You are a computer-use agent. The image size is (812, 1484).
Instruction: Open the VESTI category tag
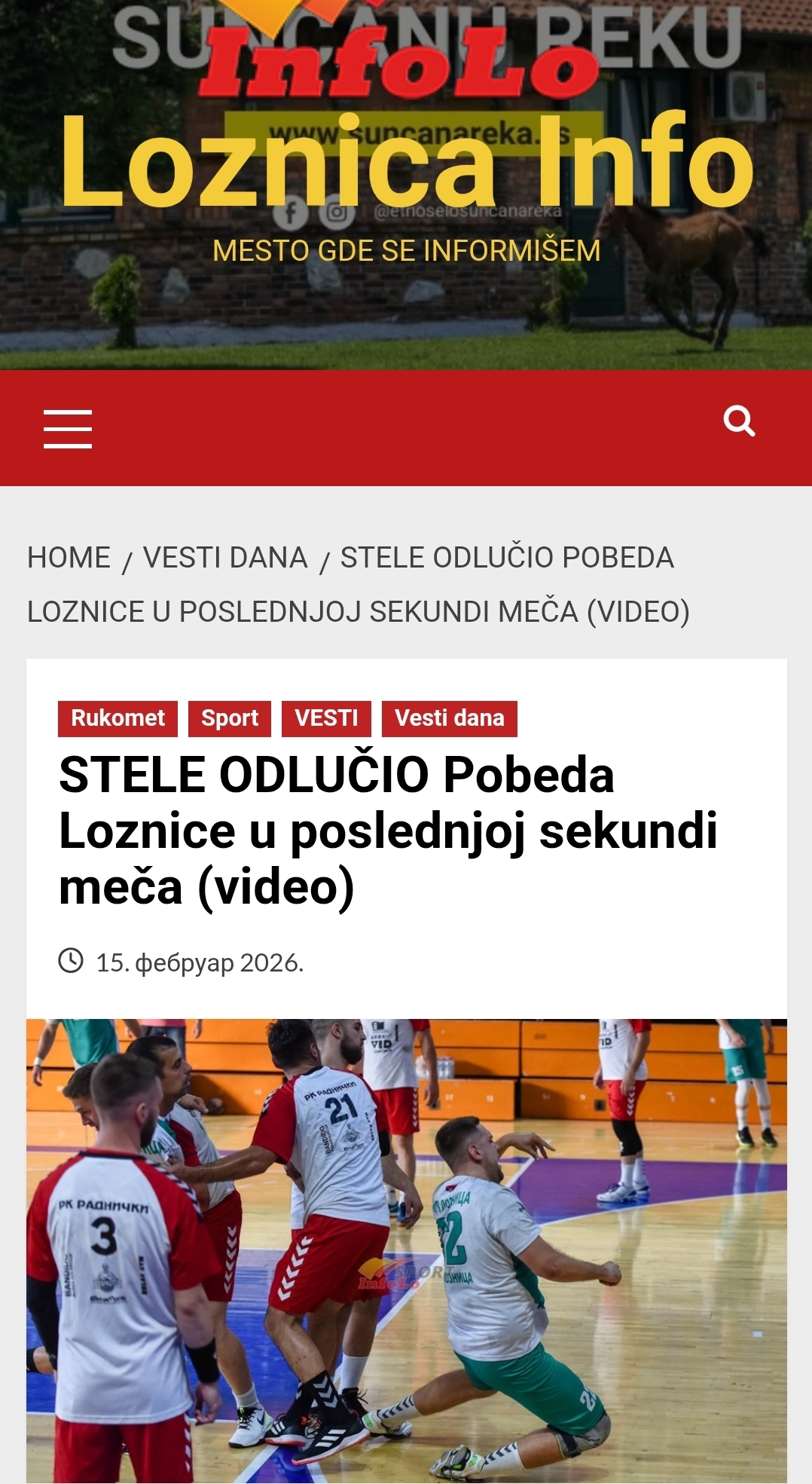click(x=326, y=718)
